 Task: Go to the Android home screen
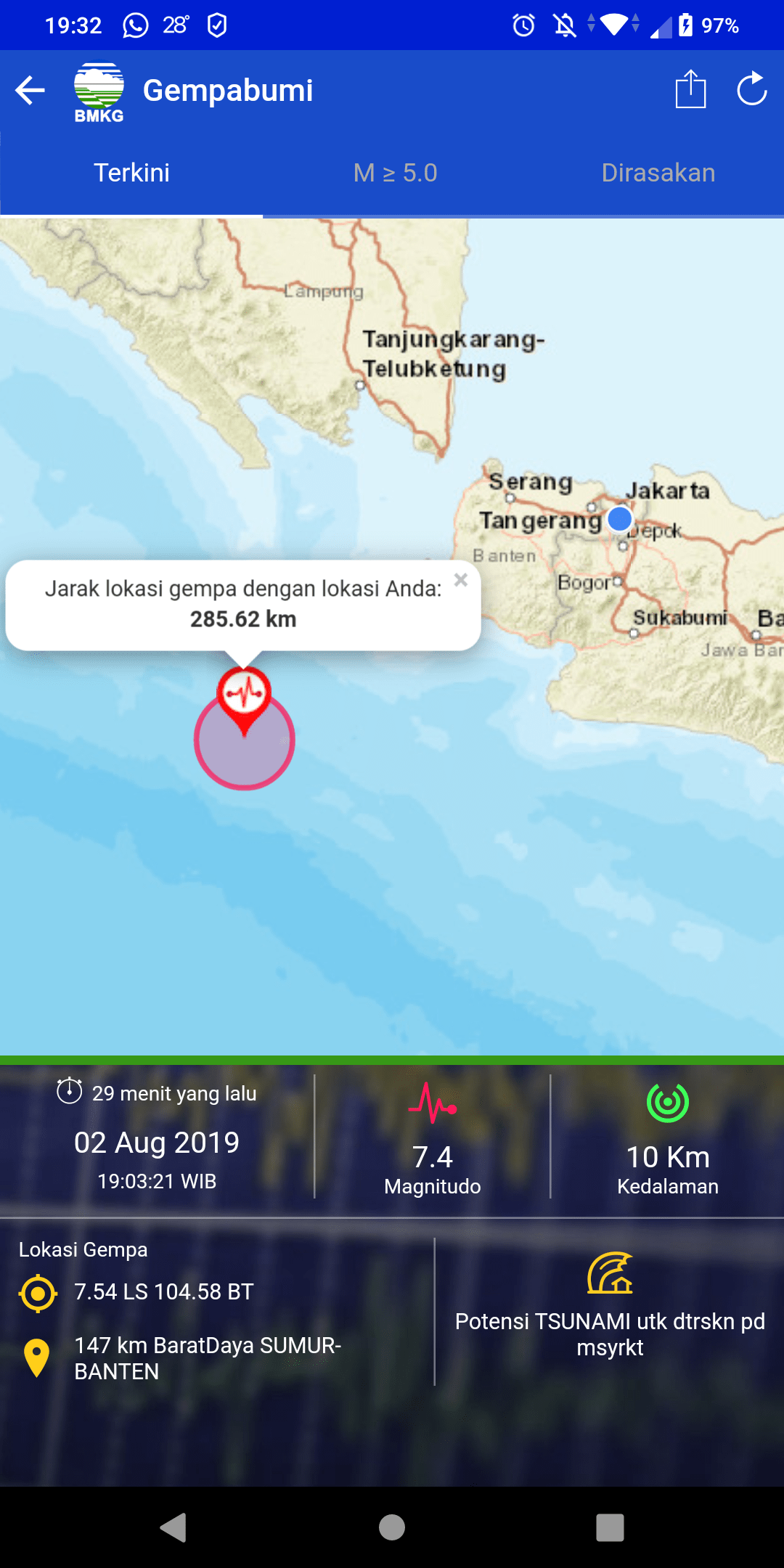point(392,1527)
